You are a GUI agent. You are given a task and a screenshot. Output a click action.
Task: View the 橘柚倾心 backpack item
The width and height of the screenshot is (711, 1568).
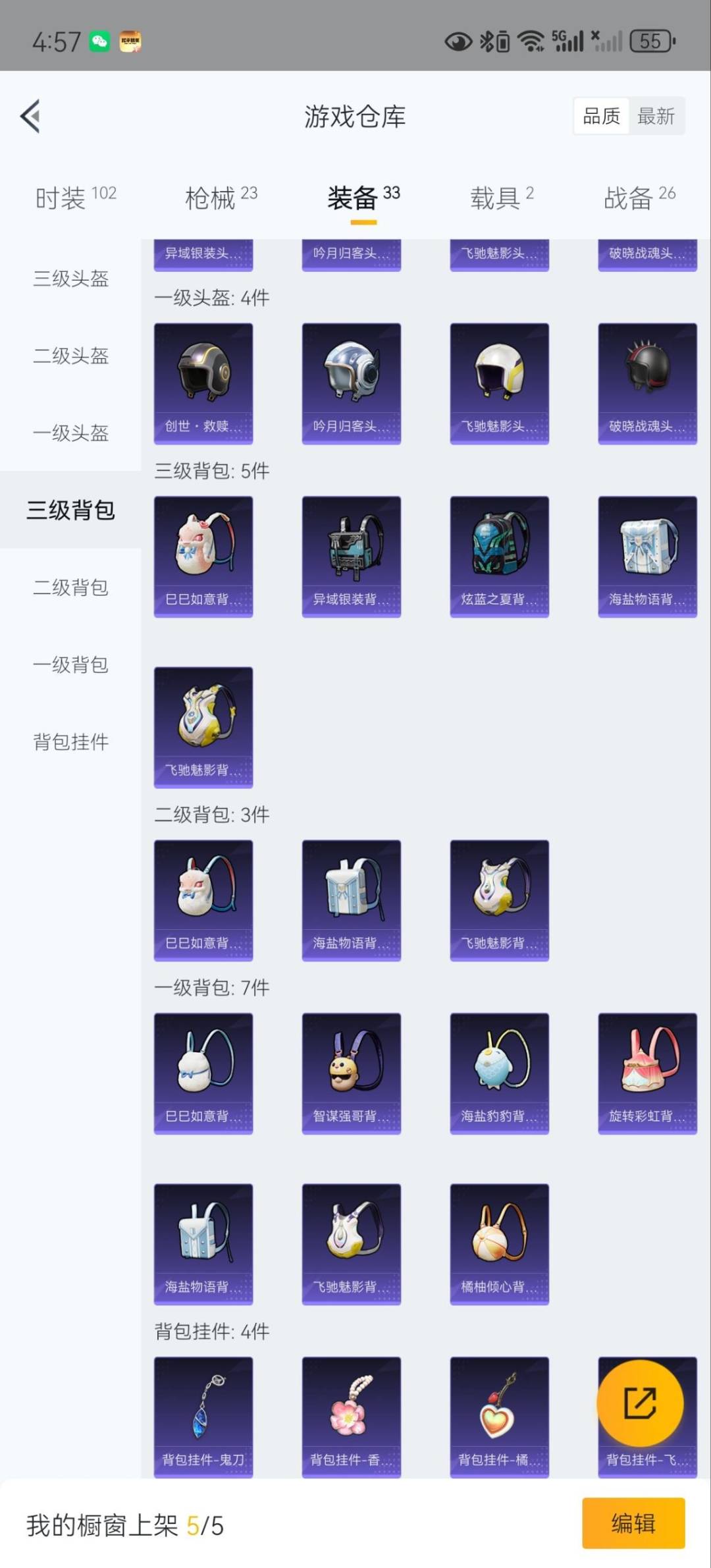499,1243
